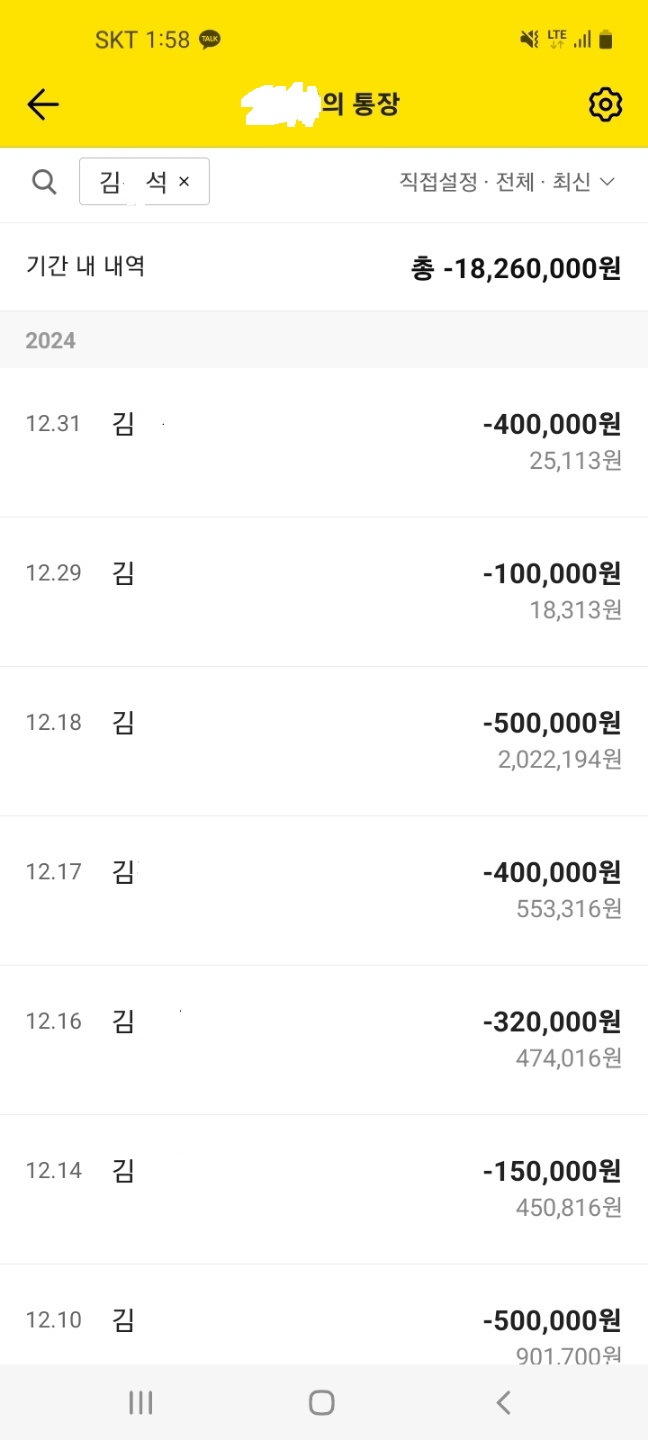Open recent apps from navigation bar
The width and height of the screenshot is (648, 1440).
pyautogui.click(x=141, y=1403)
